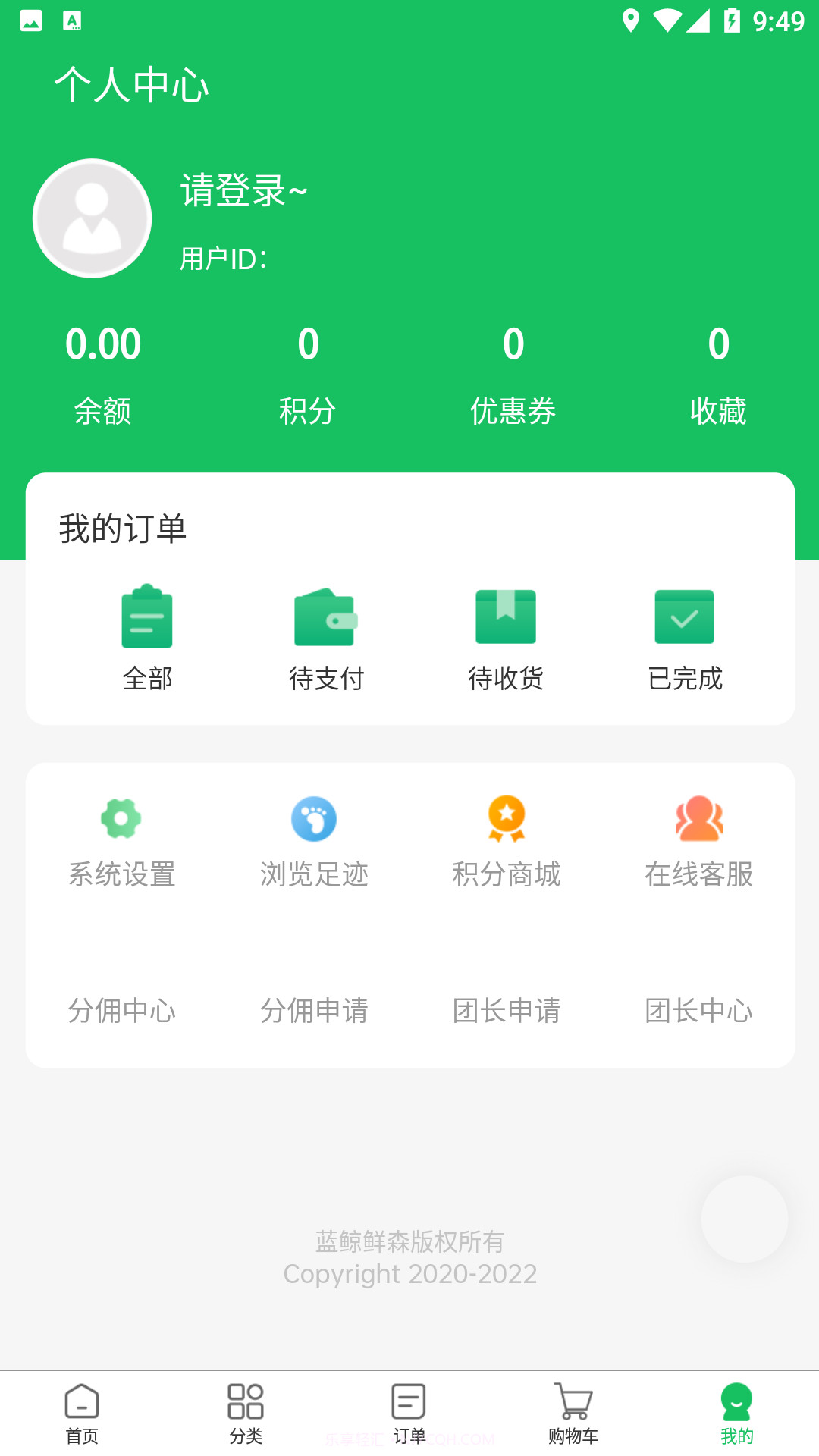The width and height of the screenshot is (819, 1456).
Task: Apply via 分佣申请 option
Action: (314, 1011)
